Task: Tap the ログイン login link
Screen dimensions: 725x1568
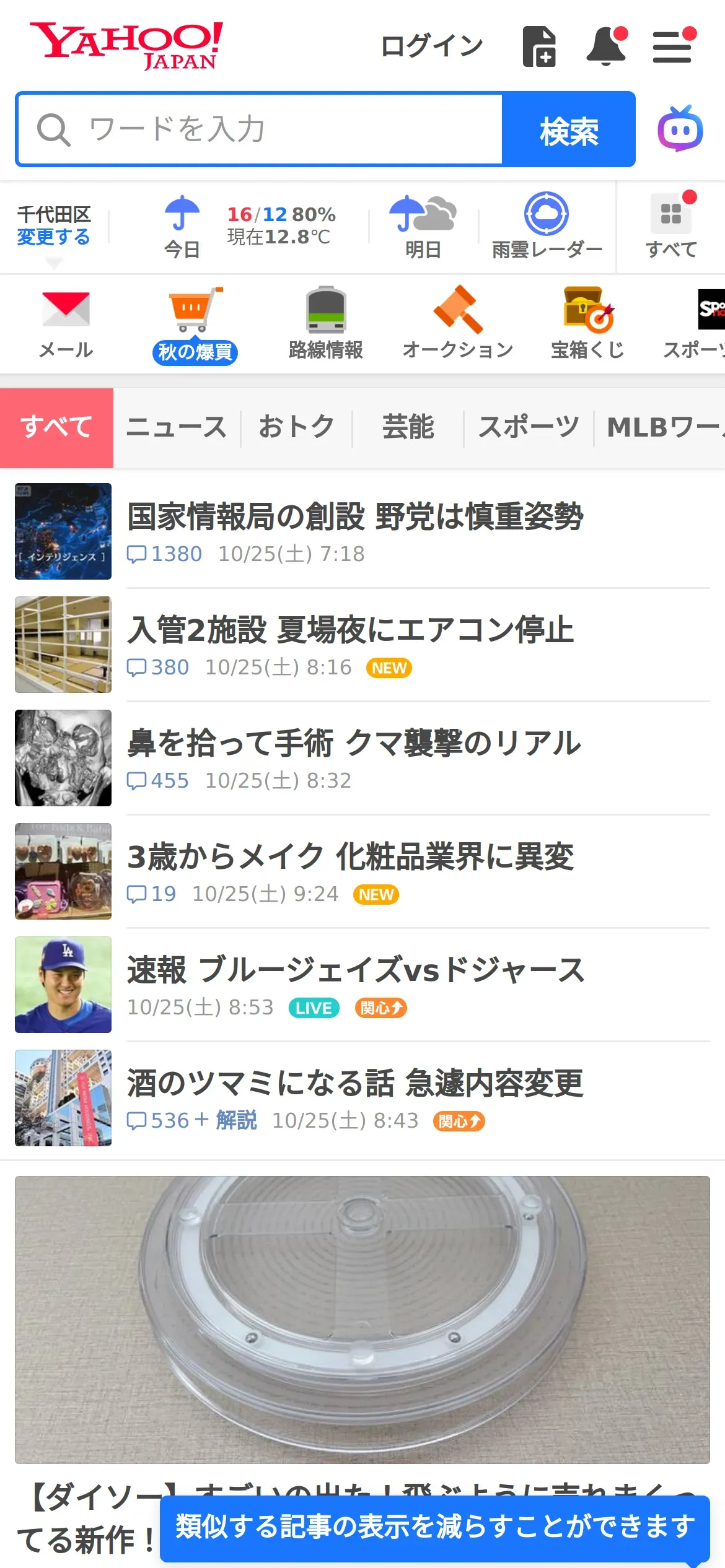Action: point(431,46)
